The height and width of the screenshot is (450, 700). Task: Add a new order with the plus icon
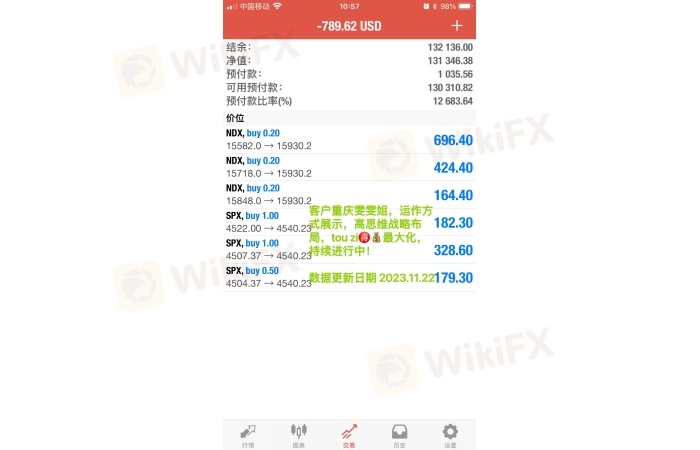pyautogui.click(x=457, y=26)
